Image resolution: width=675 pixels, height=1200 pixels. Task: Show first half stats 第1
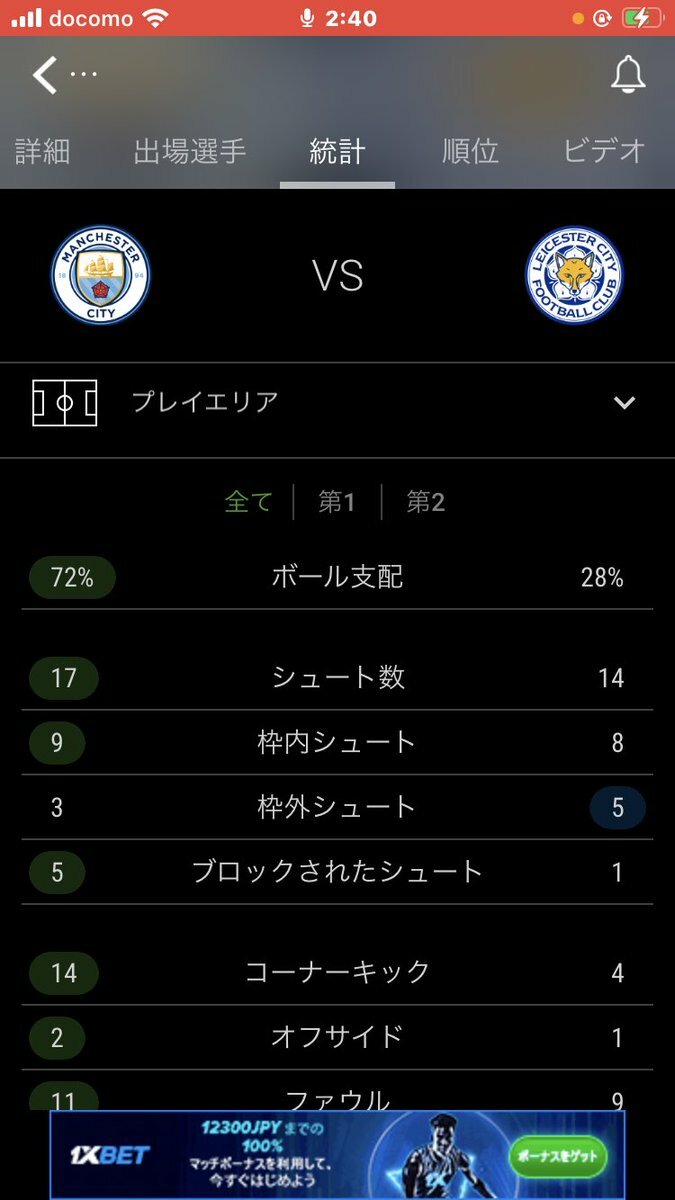click(337, 502)
